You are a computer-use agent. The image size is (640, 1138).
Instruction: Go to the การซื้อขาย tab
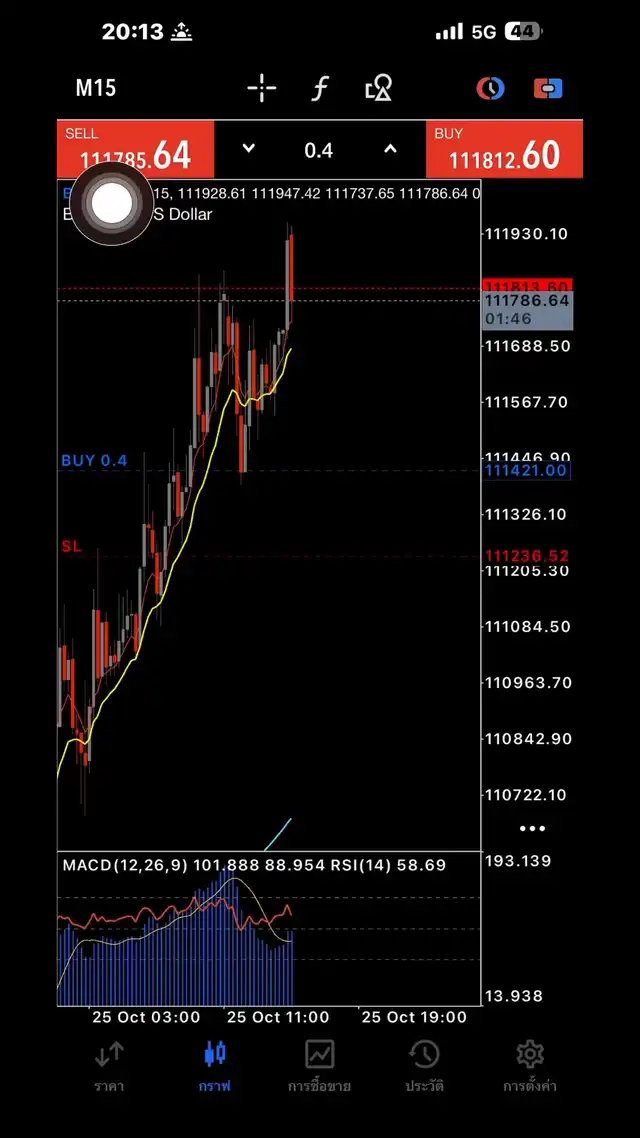(x=319, y=1064)
